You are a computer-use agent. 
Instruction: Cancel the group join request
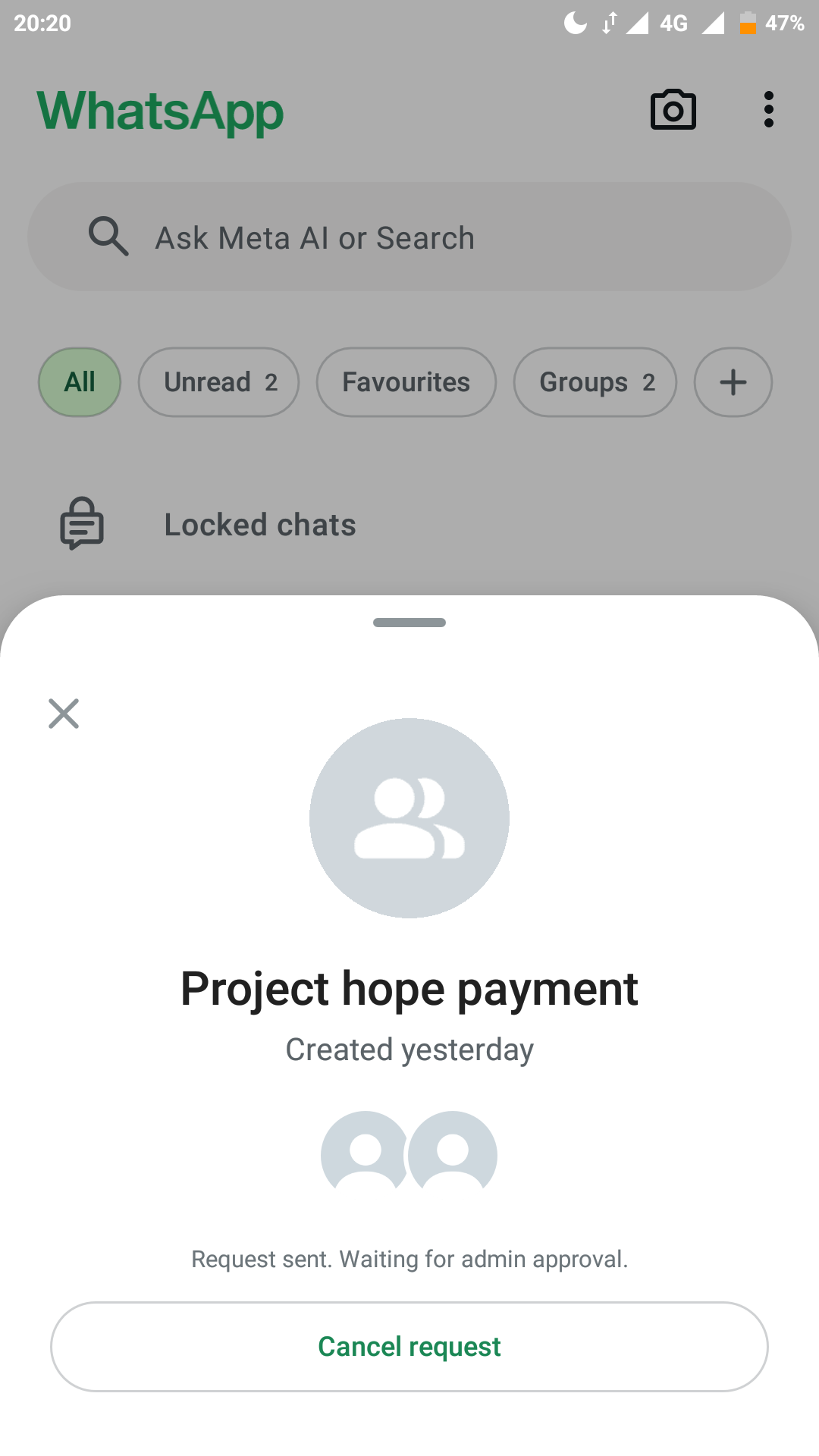pos(409,1346)
